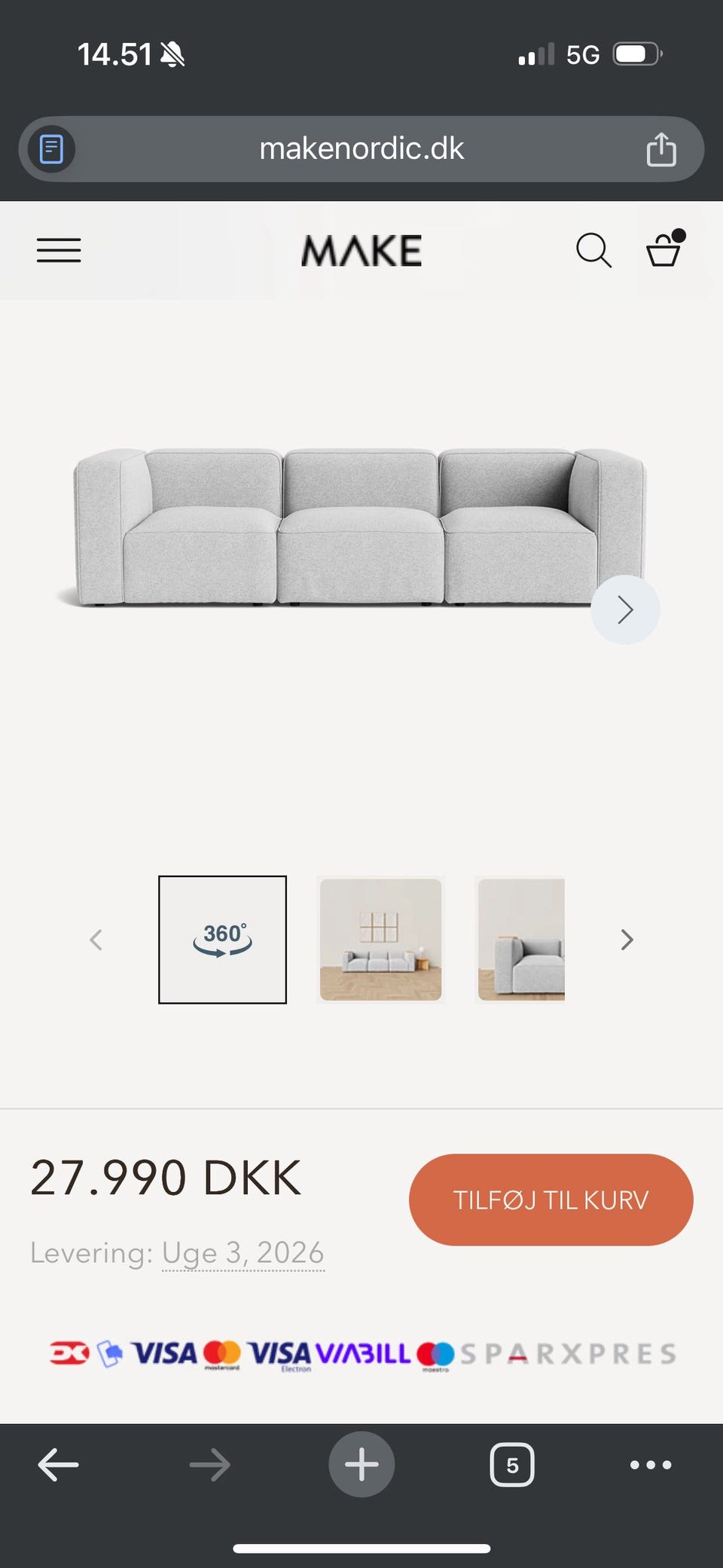Viewport: 723px width, 1568px height.
Task: Share this page from the browser
Action: (661, 149)
